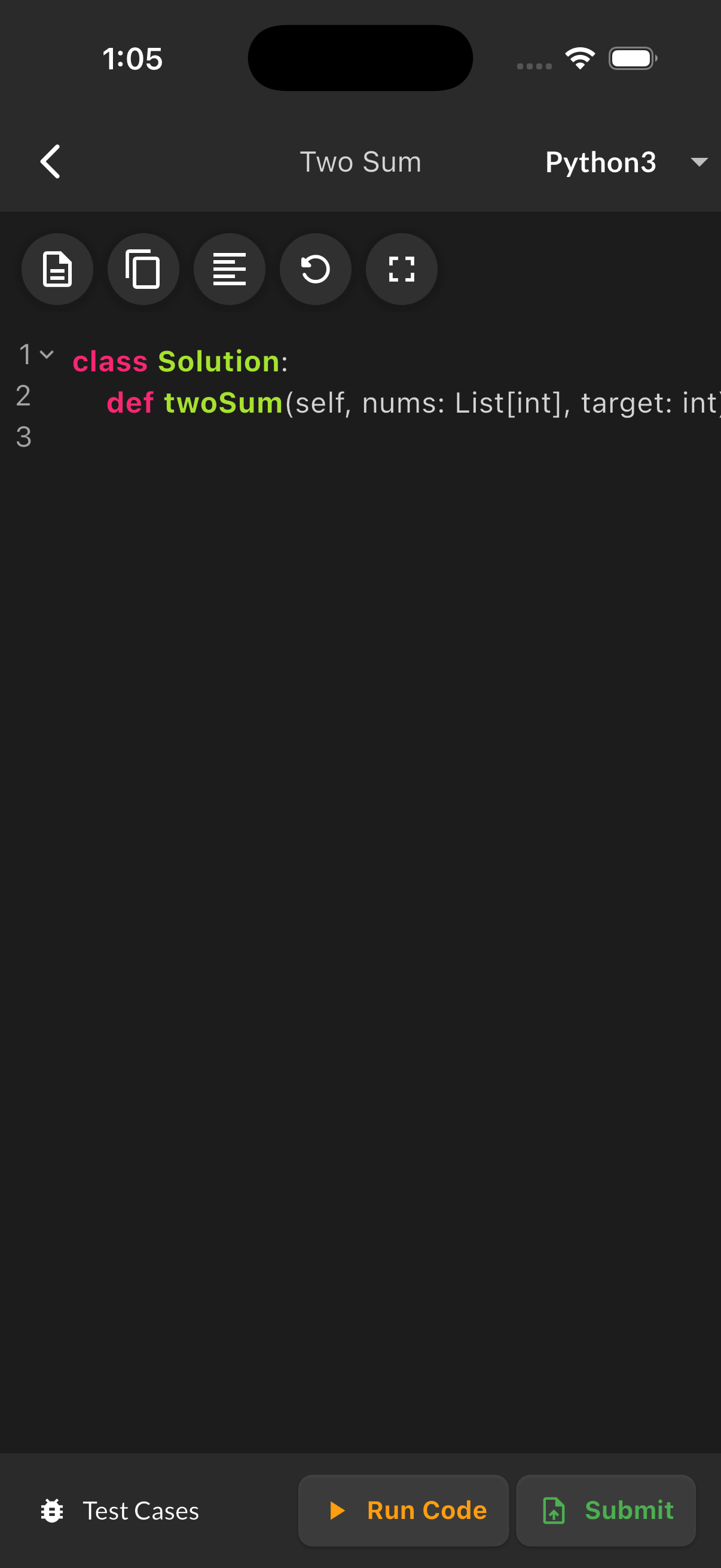Open the problem description document icon
Image resolution: width=721 pixels, height=1568 pixels.
[57, 269]
